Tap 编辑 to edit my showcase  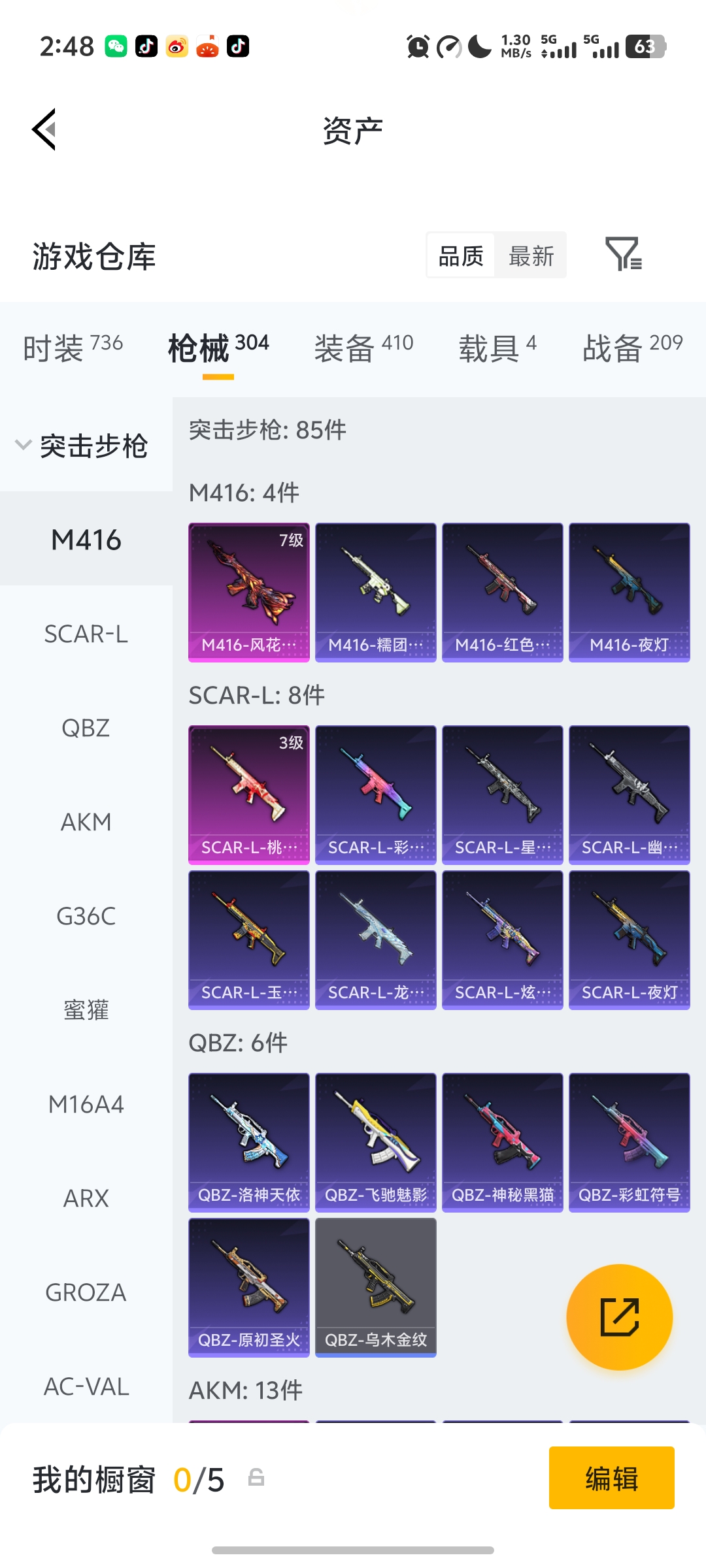click(611, 1478)
